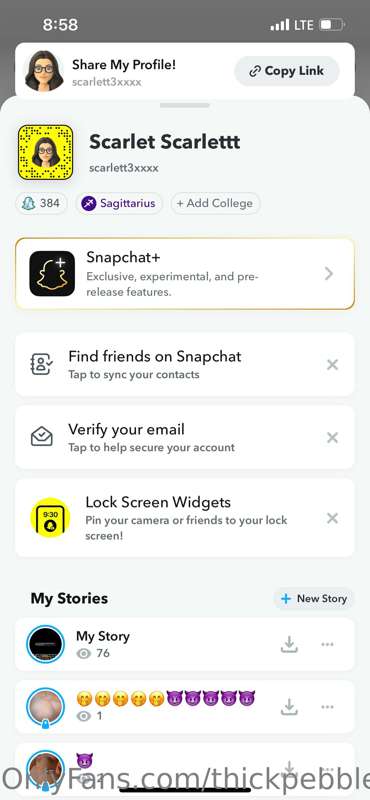Download the story with smiling emojis
This screenshot has height=800, width=370.
coord(289,707)
